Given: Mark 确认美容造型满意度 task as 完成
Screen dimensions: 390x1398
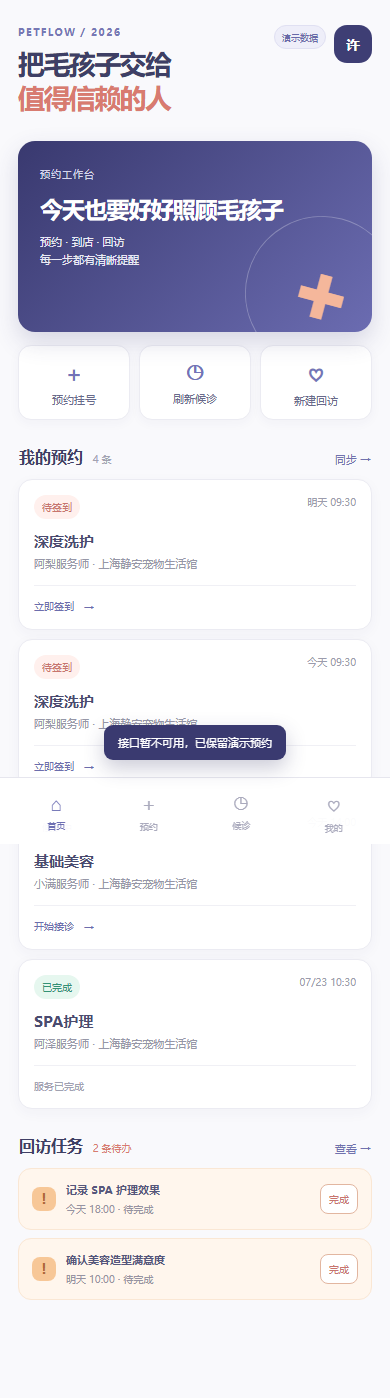Looking at the screenshot, I should [x=339, y=1269].
